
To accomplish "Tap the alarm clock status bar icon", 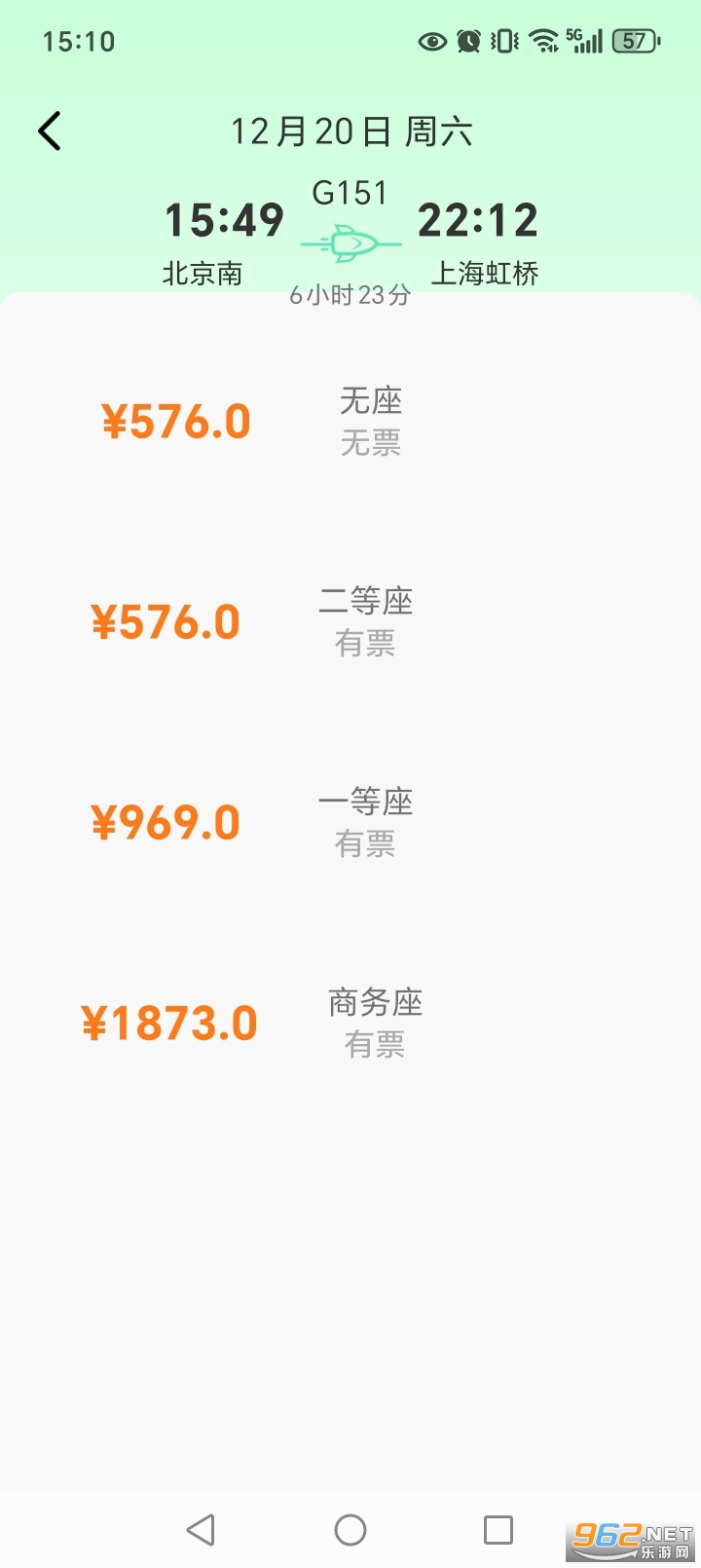I will tap(468, 41).
